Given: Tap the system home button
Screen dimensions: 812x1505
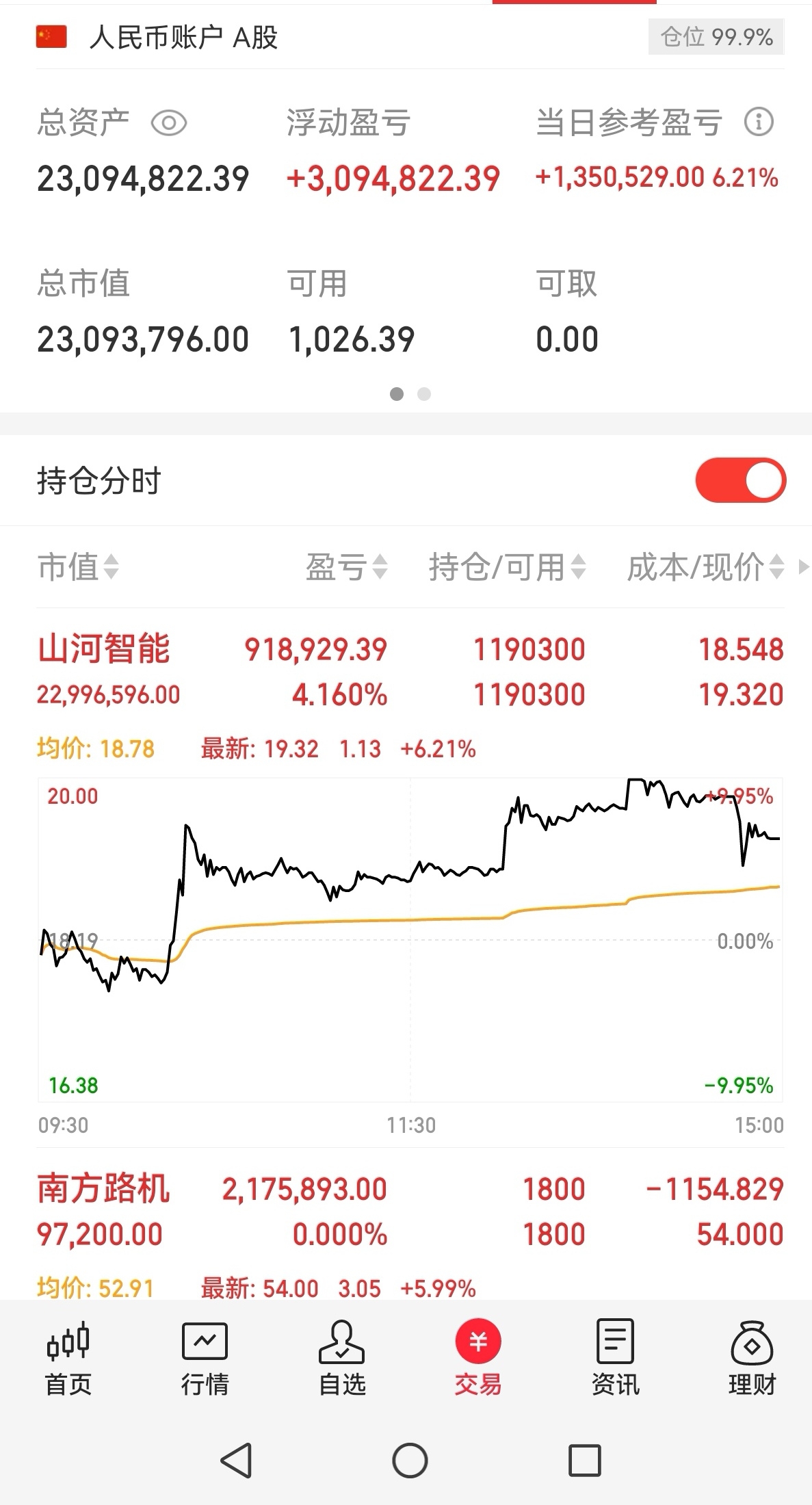Looking at the screenshot, I should click(x=410, y=1461).
